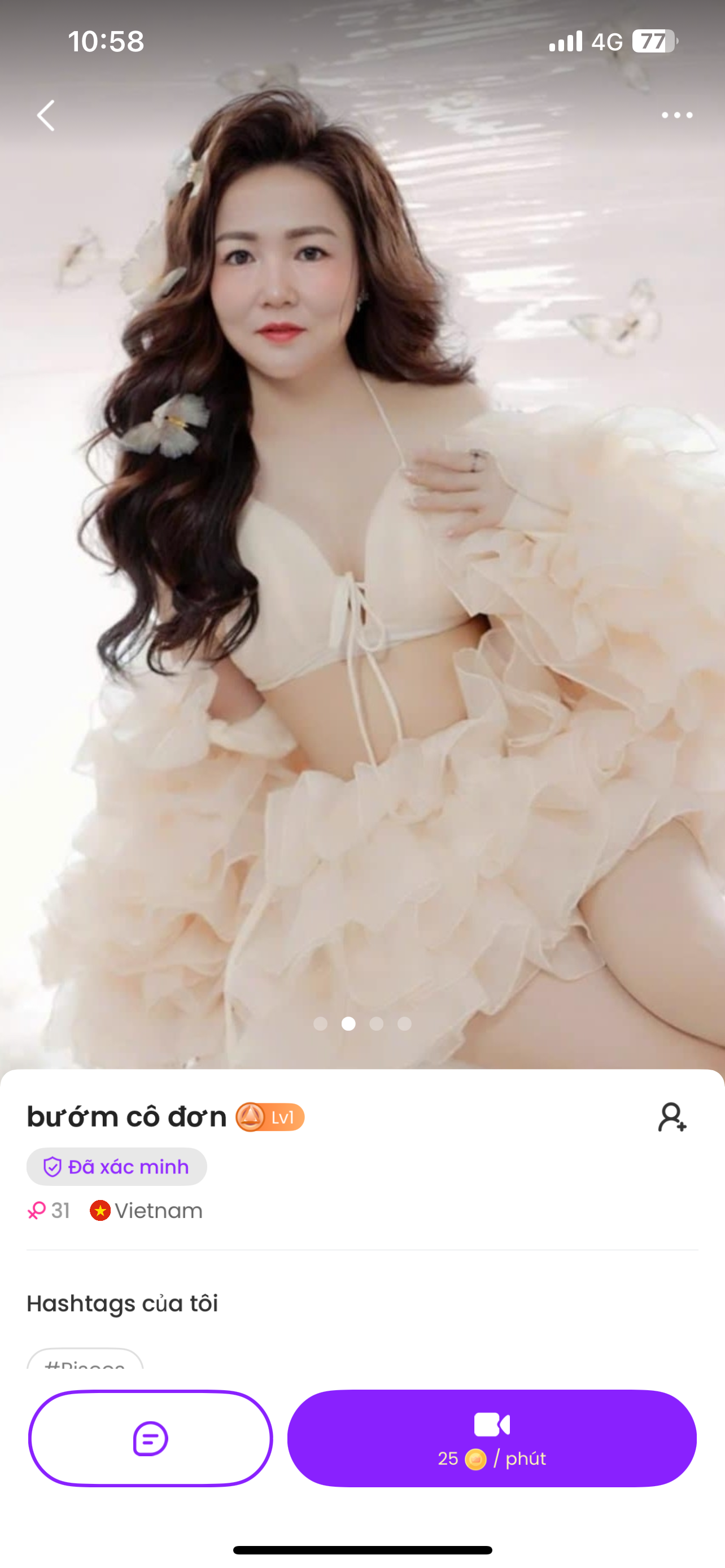Viewport: 725px width, 1568px height.
Task: Start video call for 25 coins per minute
Action: (x=491, y=1438)
